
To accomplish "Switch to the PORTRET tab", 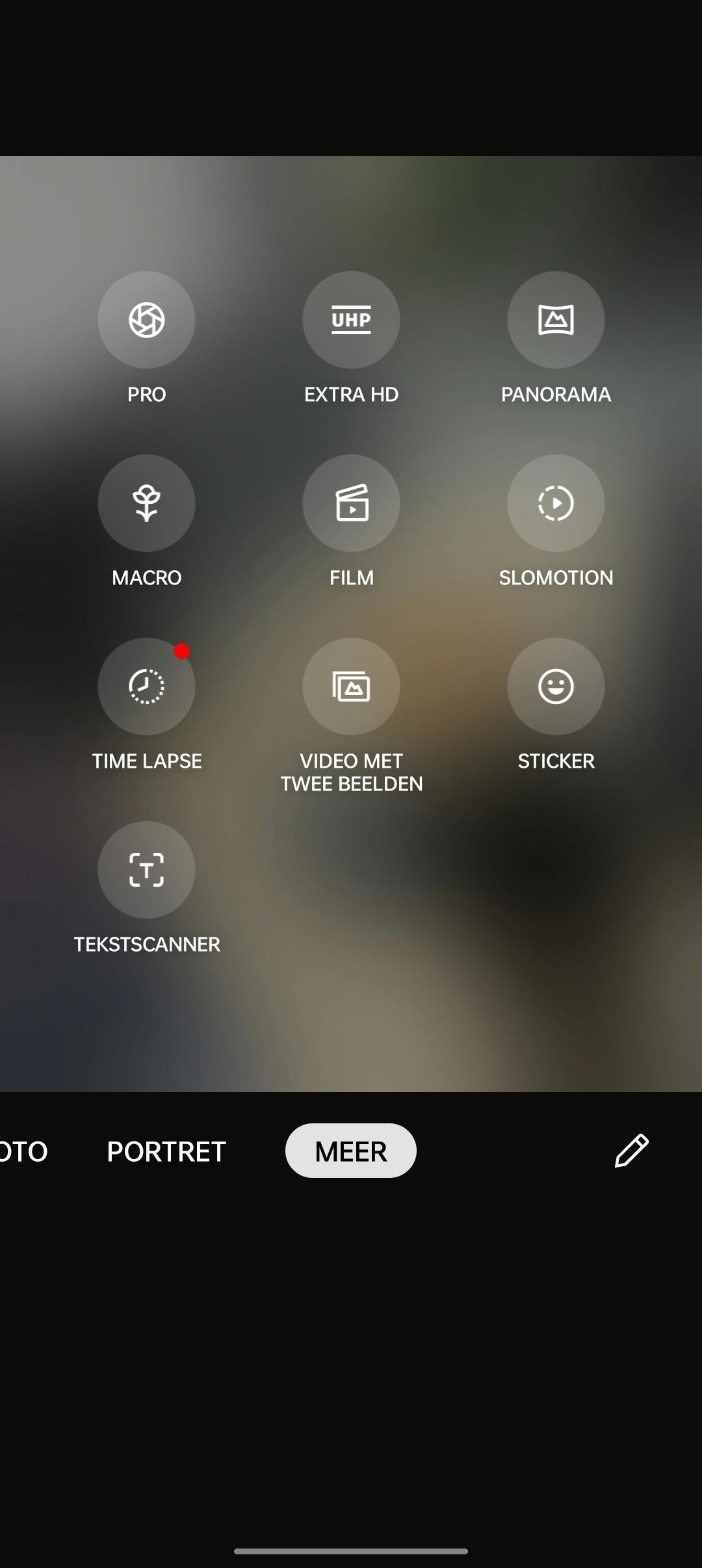I will coord(166,1151).
